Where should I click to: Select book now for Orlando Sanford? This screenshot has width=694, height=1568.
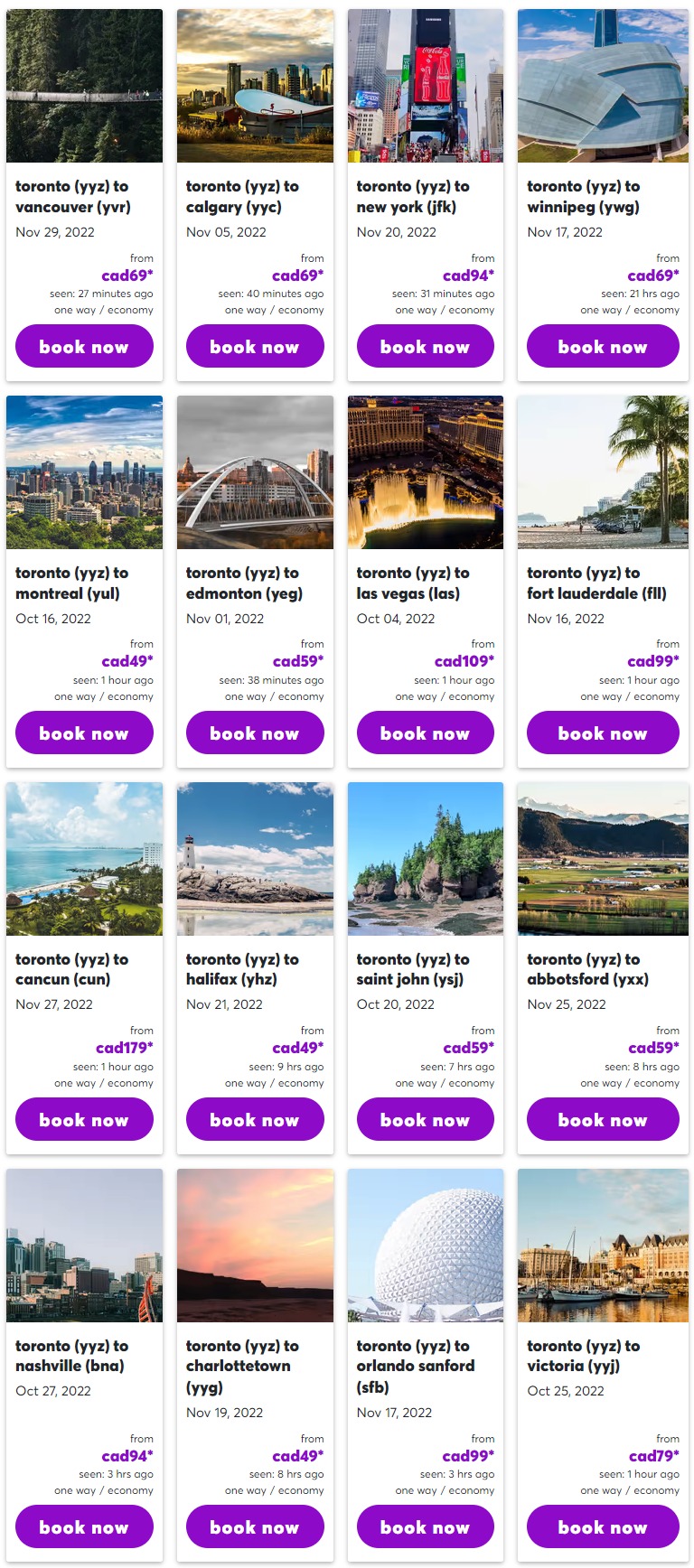(x=425, y=1527)
